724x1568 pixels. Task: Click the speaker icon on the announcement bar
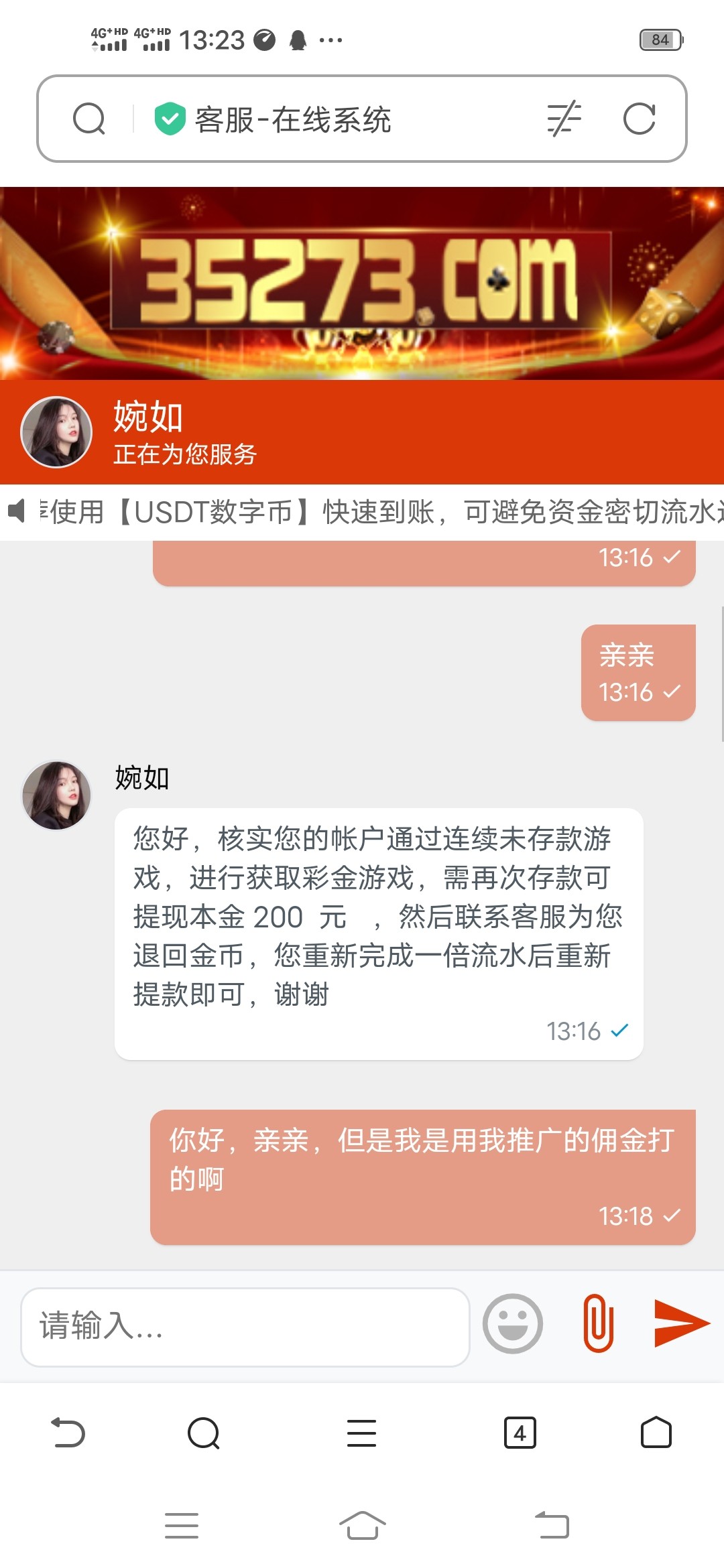point(17,513)
